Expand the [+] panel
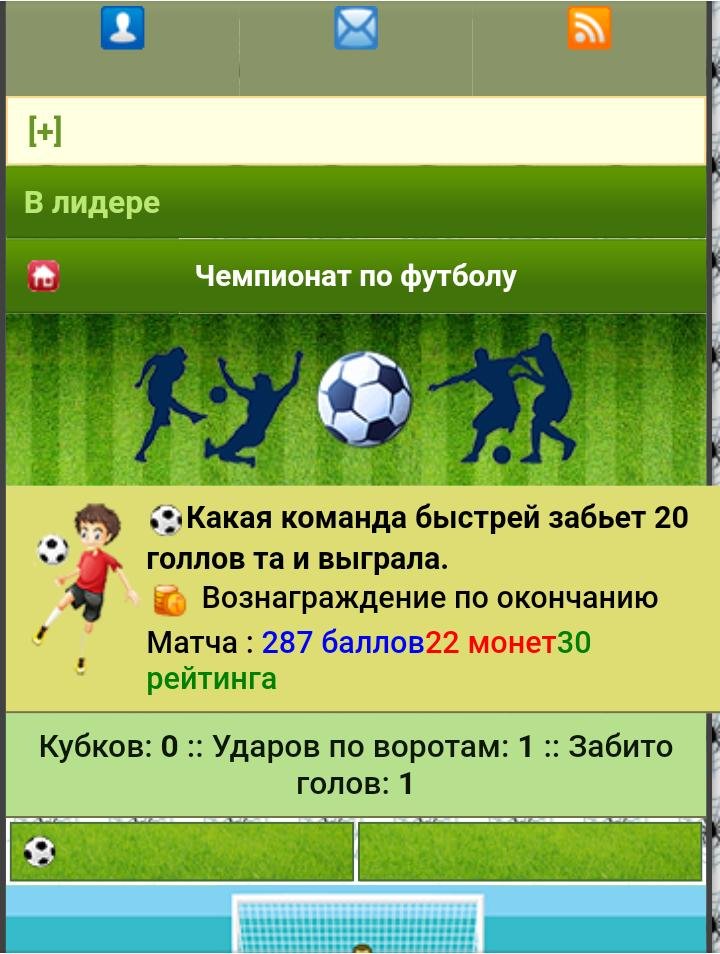Viewport: 720px width, 954px height. click(x=45, y=130)
